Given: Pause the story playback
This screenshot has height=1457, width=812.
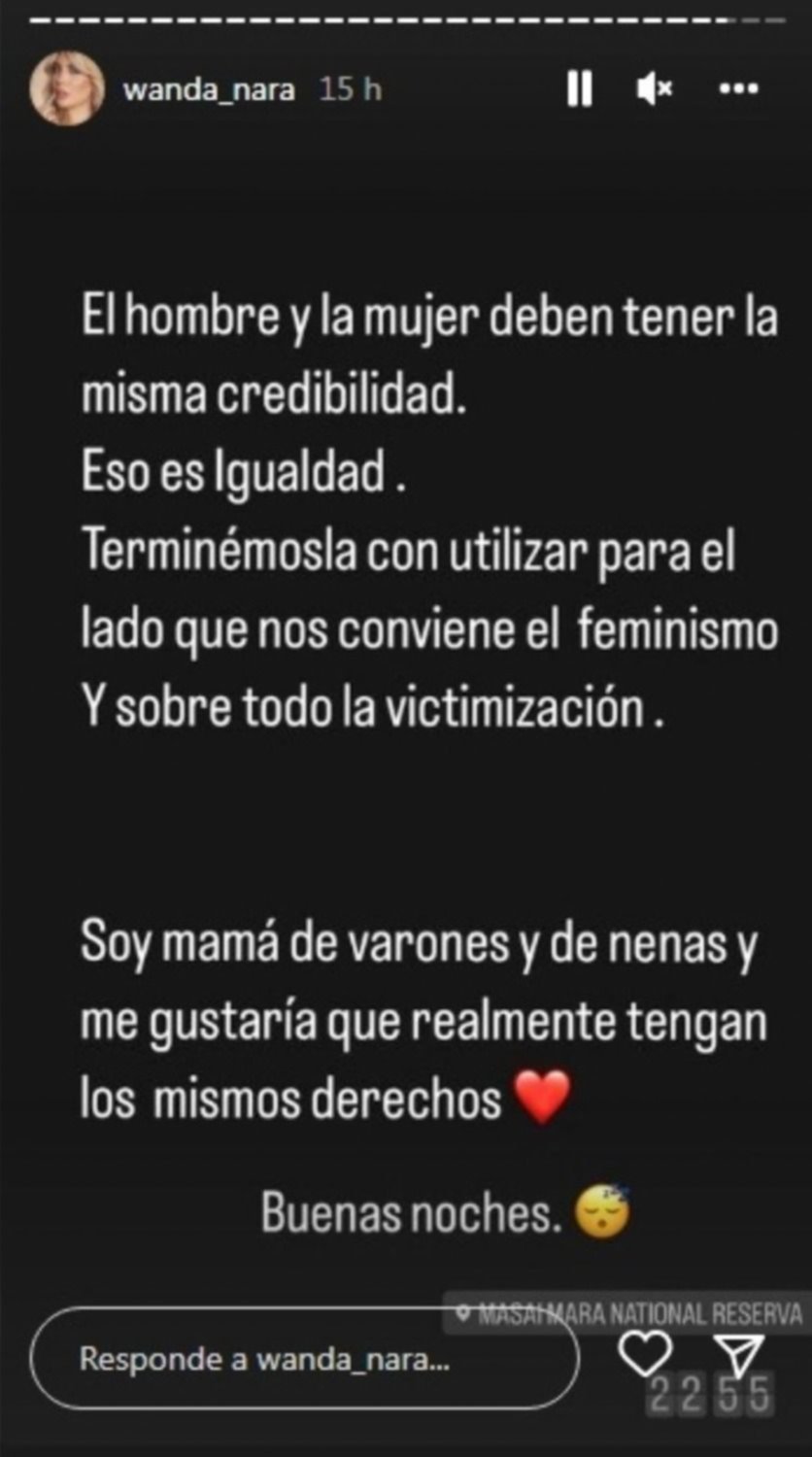Looking at the screenshot, I should (x=580, y=90).
